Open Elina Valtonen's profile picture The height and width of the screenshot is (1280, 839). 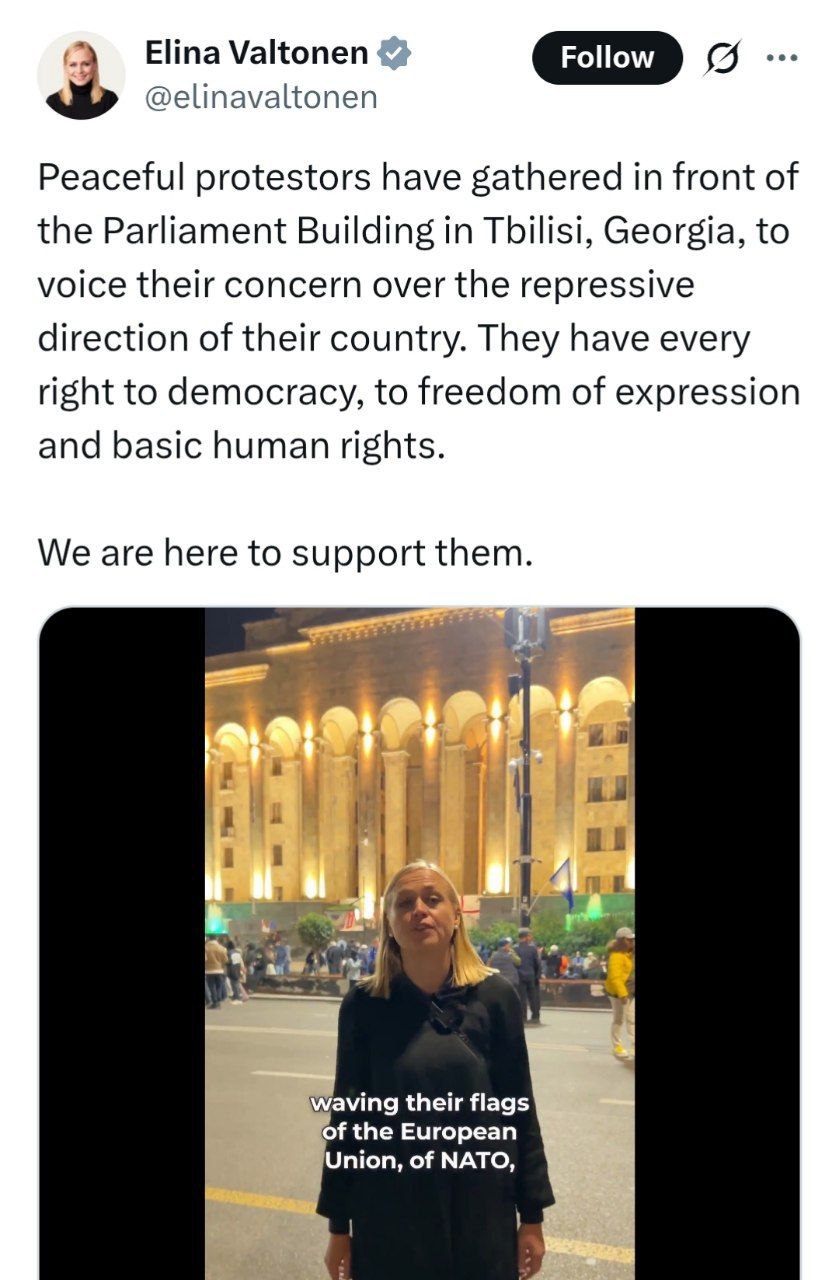coord(81,76)
